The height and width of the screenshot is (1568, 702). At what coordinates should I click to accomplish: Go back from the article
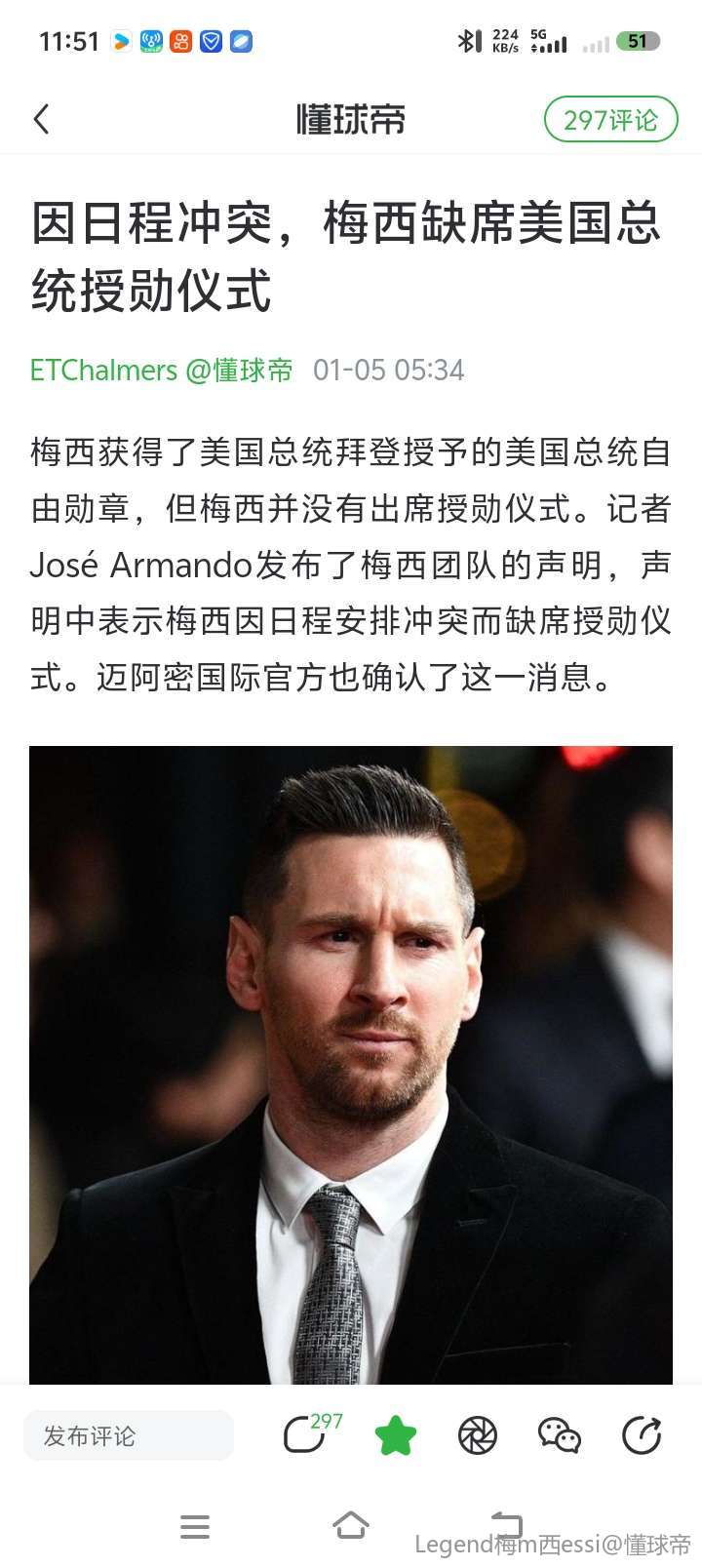pyautogui.click(x=41, y=120)
